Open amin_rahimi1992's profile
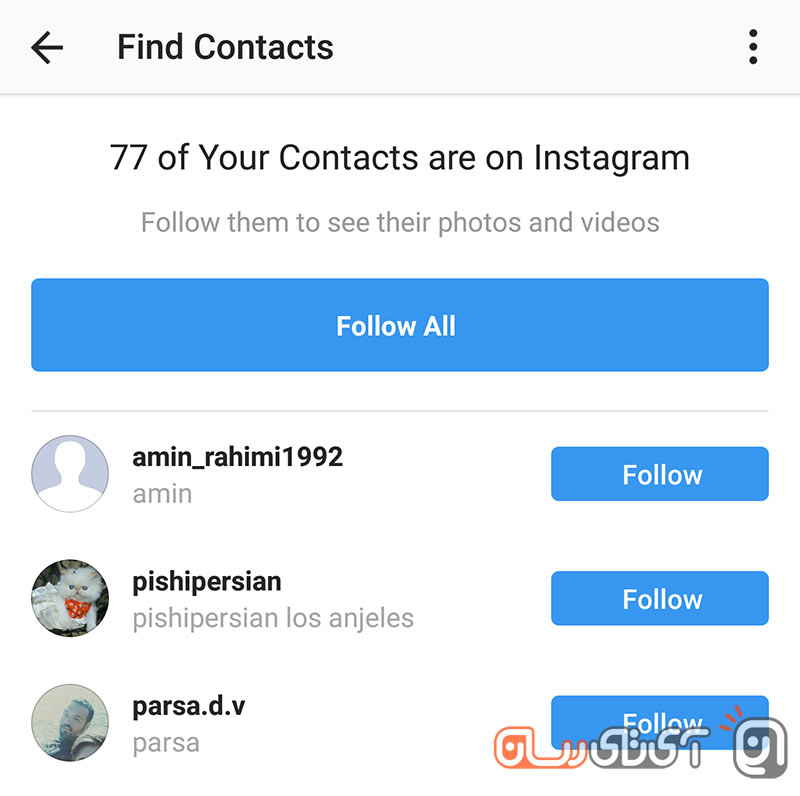 pyautogui.click(x=237, y=458)
